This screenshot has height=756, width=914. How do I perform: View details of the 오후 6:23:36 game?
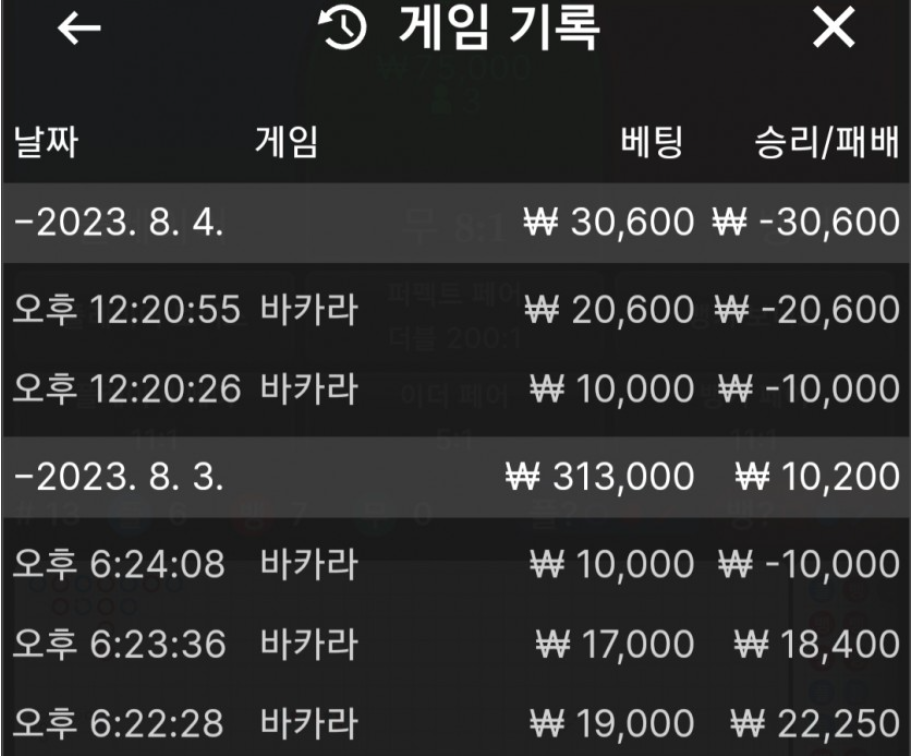click(x=457, y=644)
